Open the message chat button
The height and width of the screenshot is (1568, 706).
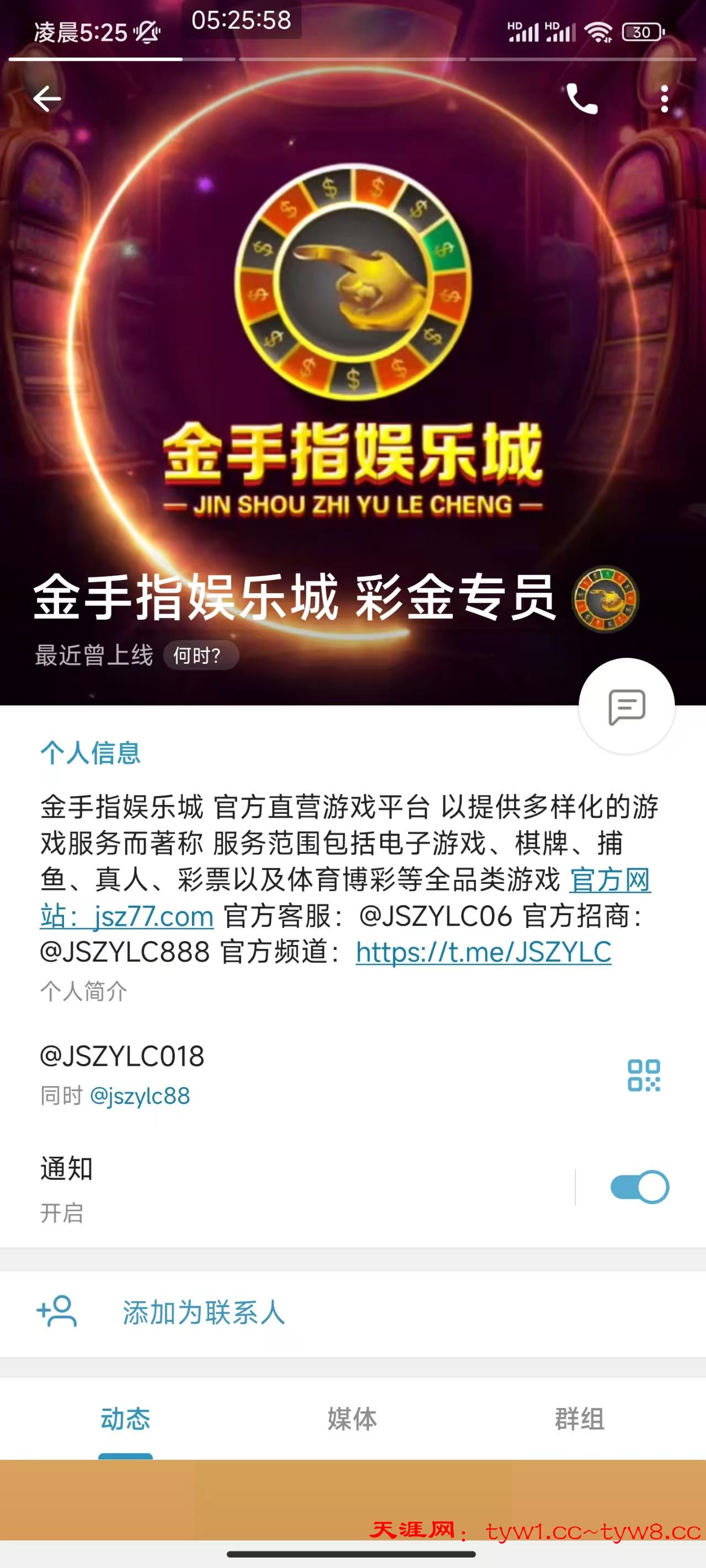(x=626, y=707)
